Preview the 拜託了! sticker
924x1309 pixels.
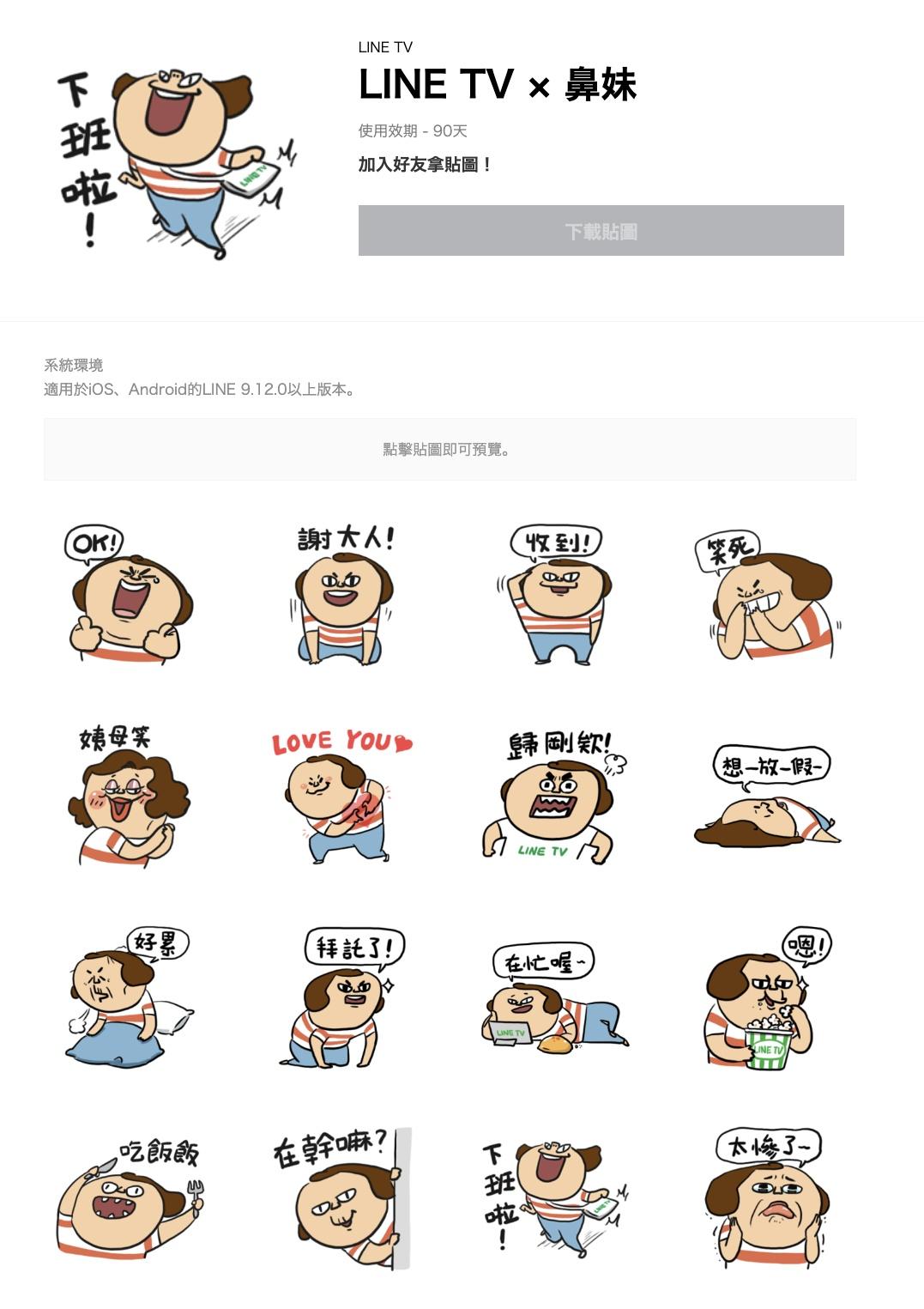coord(343,997)
